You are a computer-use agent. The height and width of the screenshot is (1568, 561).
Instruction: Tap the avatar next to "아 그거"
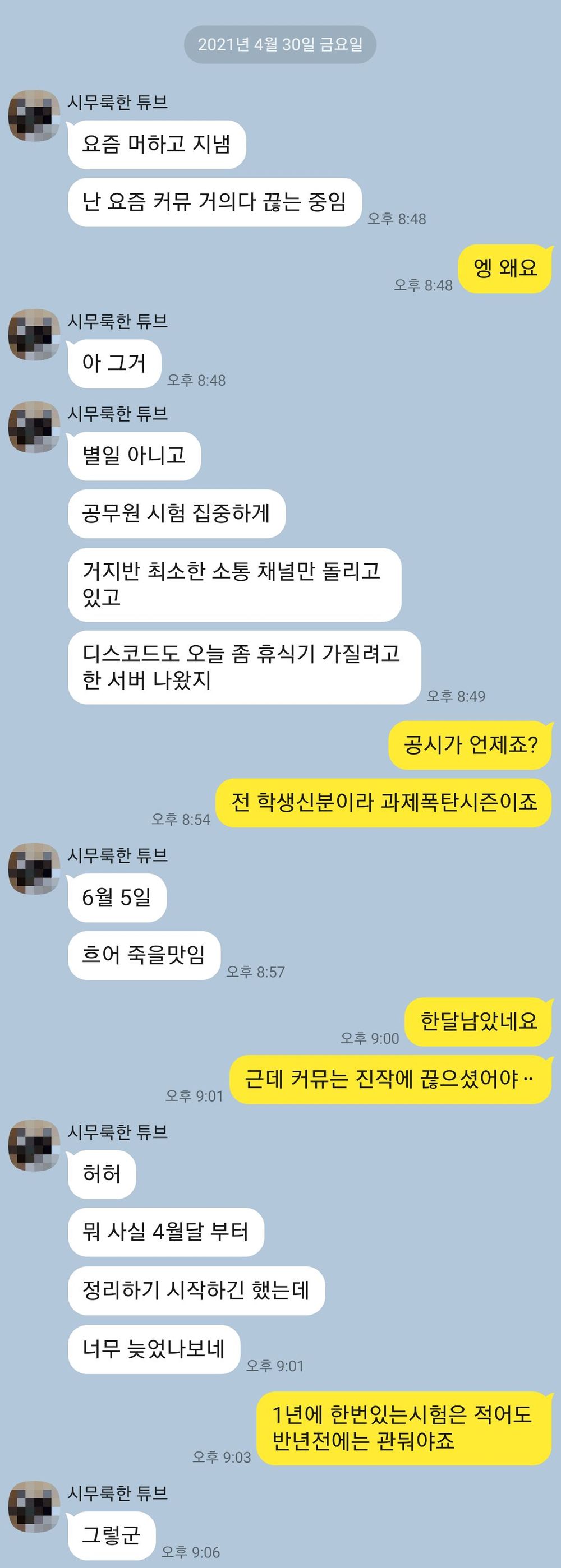pos(34,335)
